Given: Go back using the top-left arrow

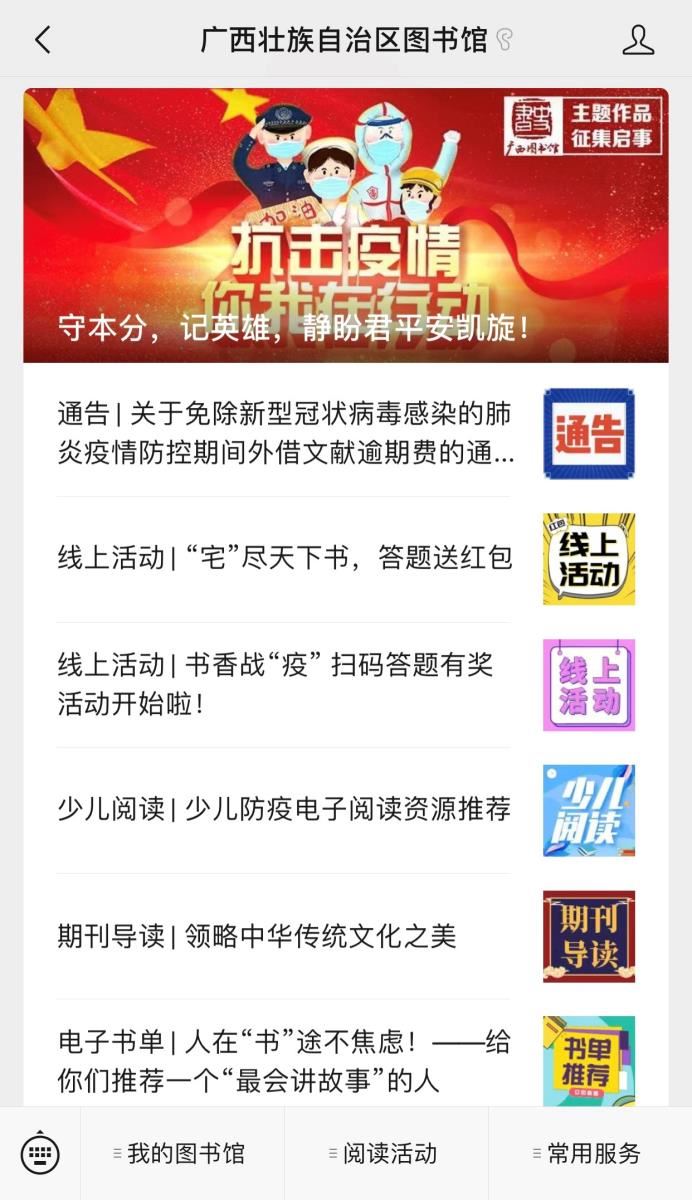Looking at the screenshot, I should pos(42,40).
